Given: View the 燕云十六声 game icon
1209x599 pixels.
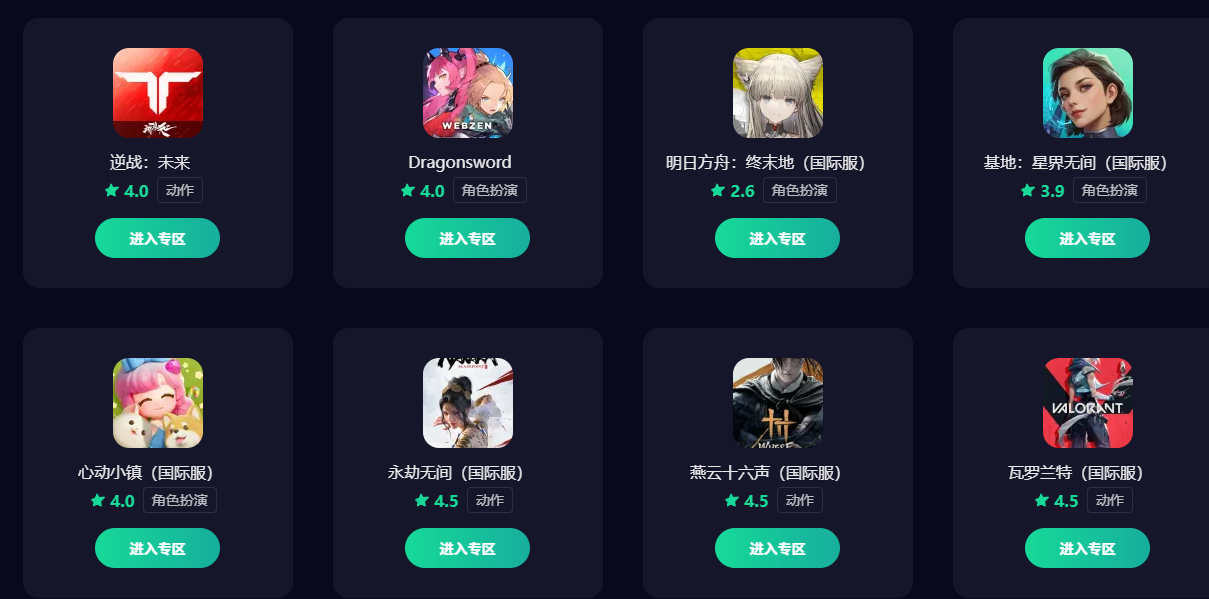Looking at the screenshot, I should click(x=778, y=403).
